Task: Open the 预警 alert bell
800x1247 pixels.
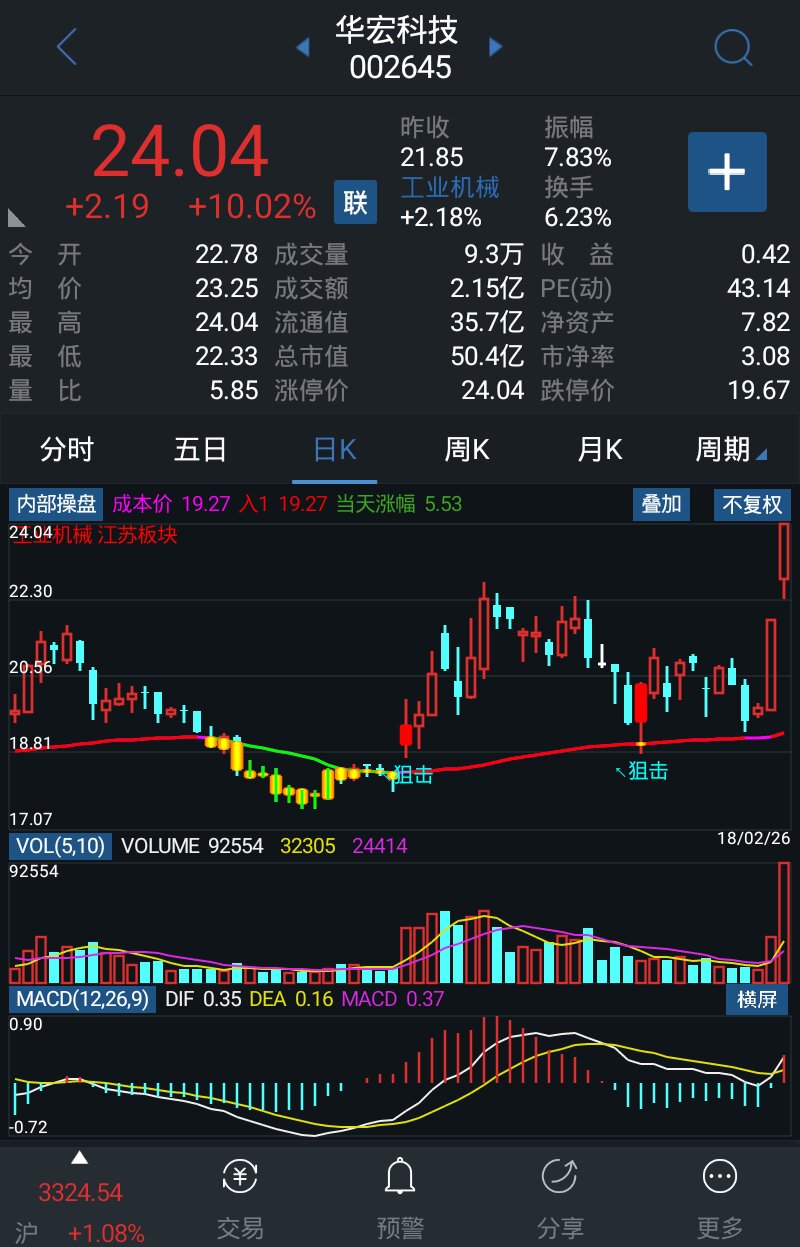Action: click(400, 1199)
